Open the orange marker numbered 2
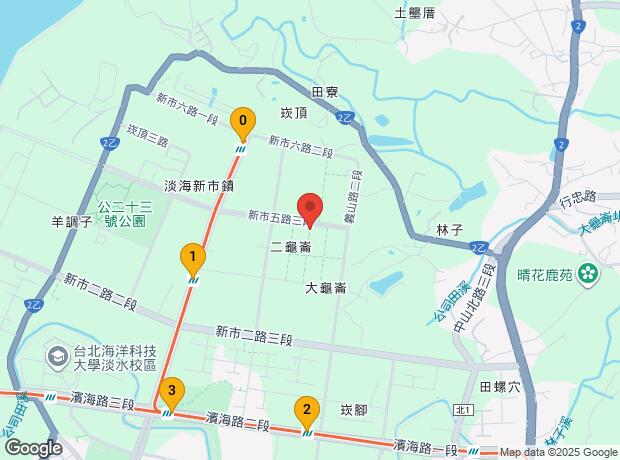Image resolution: width=620 pixels, height=460 pixels. pyautogui.click(x=306, y=410)
